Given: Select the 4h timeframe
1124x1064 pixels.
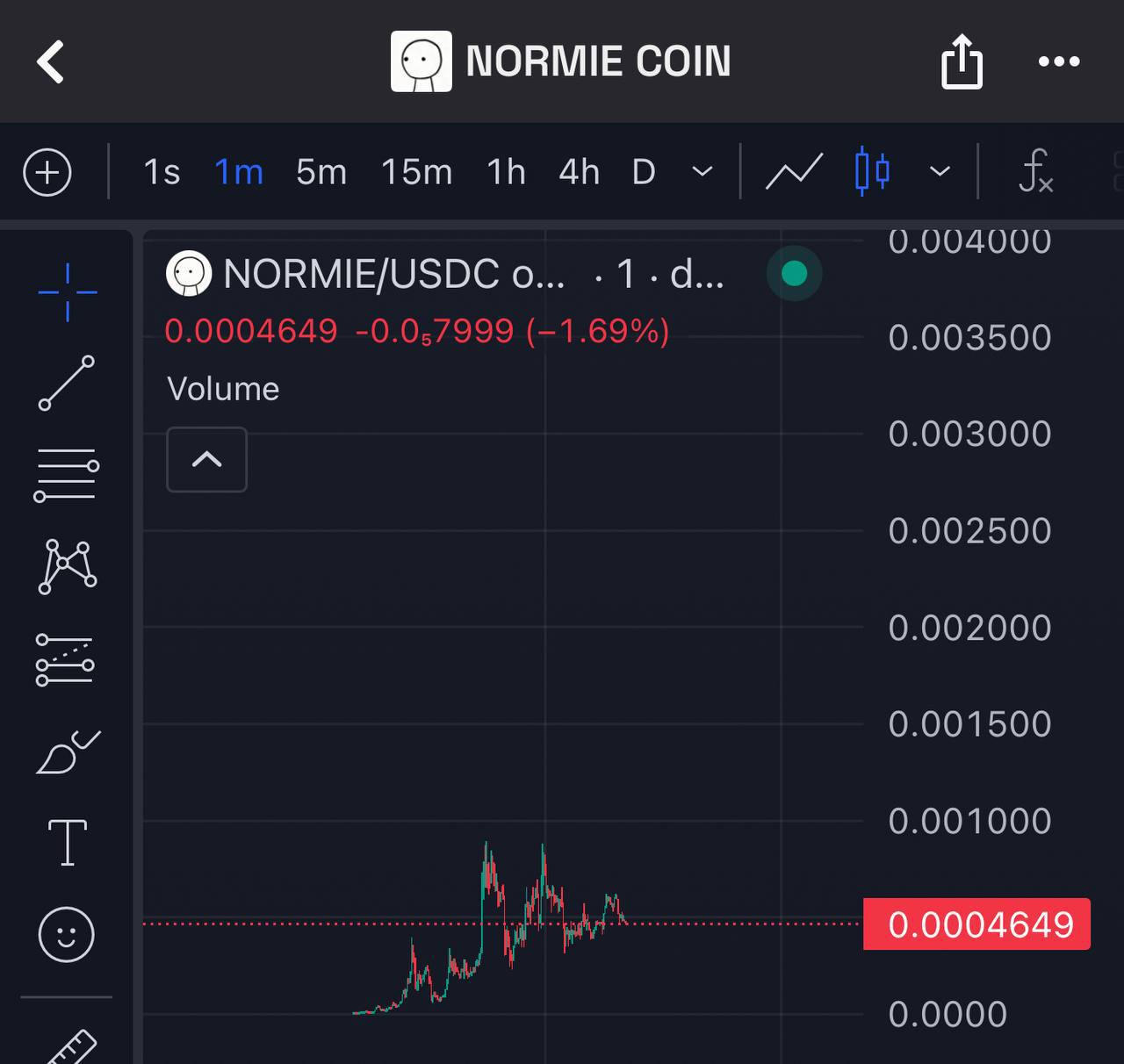Looking at the screenshot, I should click(580, 172).
